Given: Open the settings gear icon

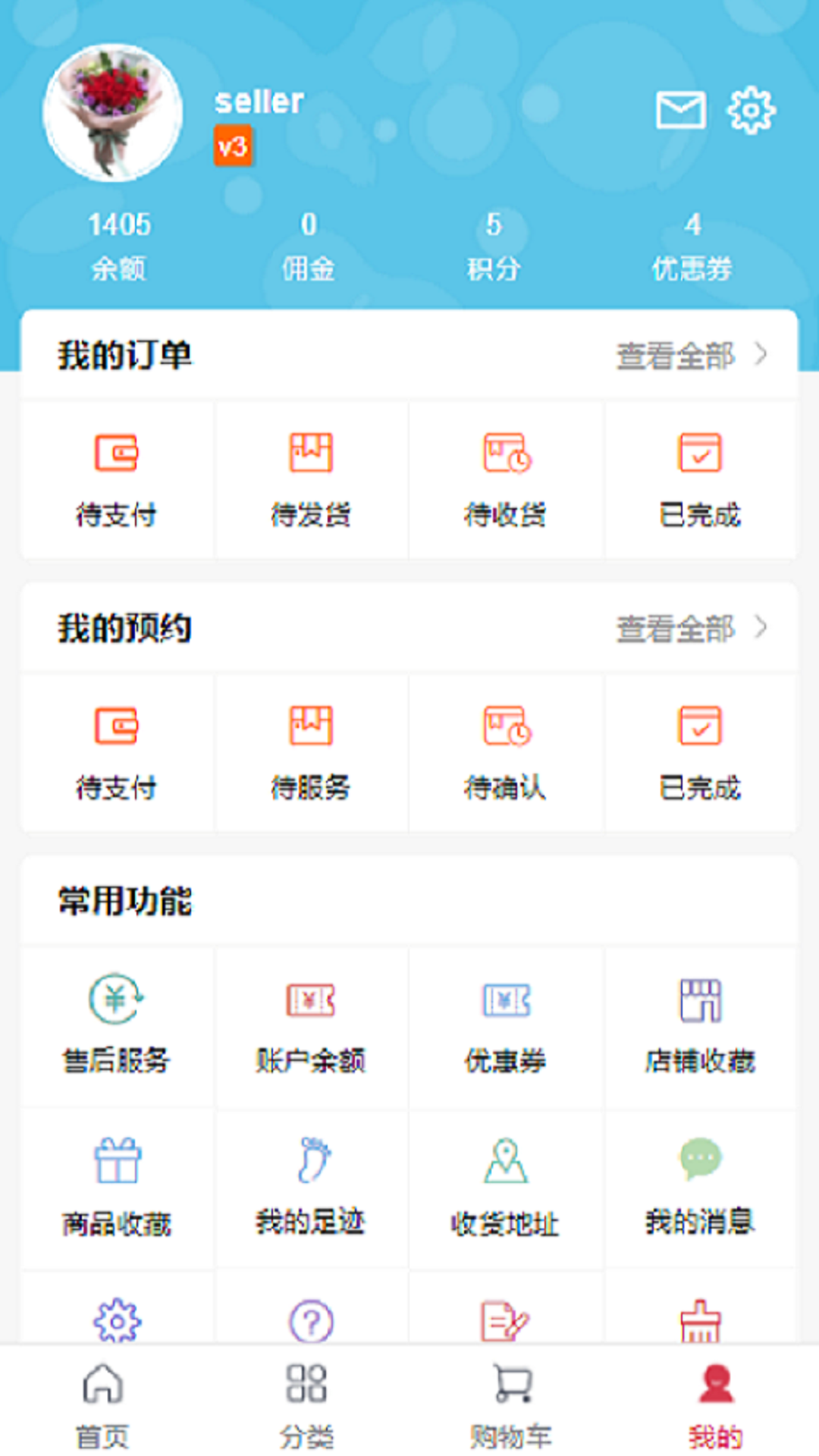Looking at the screenshot, I should click(751, 111).
